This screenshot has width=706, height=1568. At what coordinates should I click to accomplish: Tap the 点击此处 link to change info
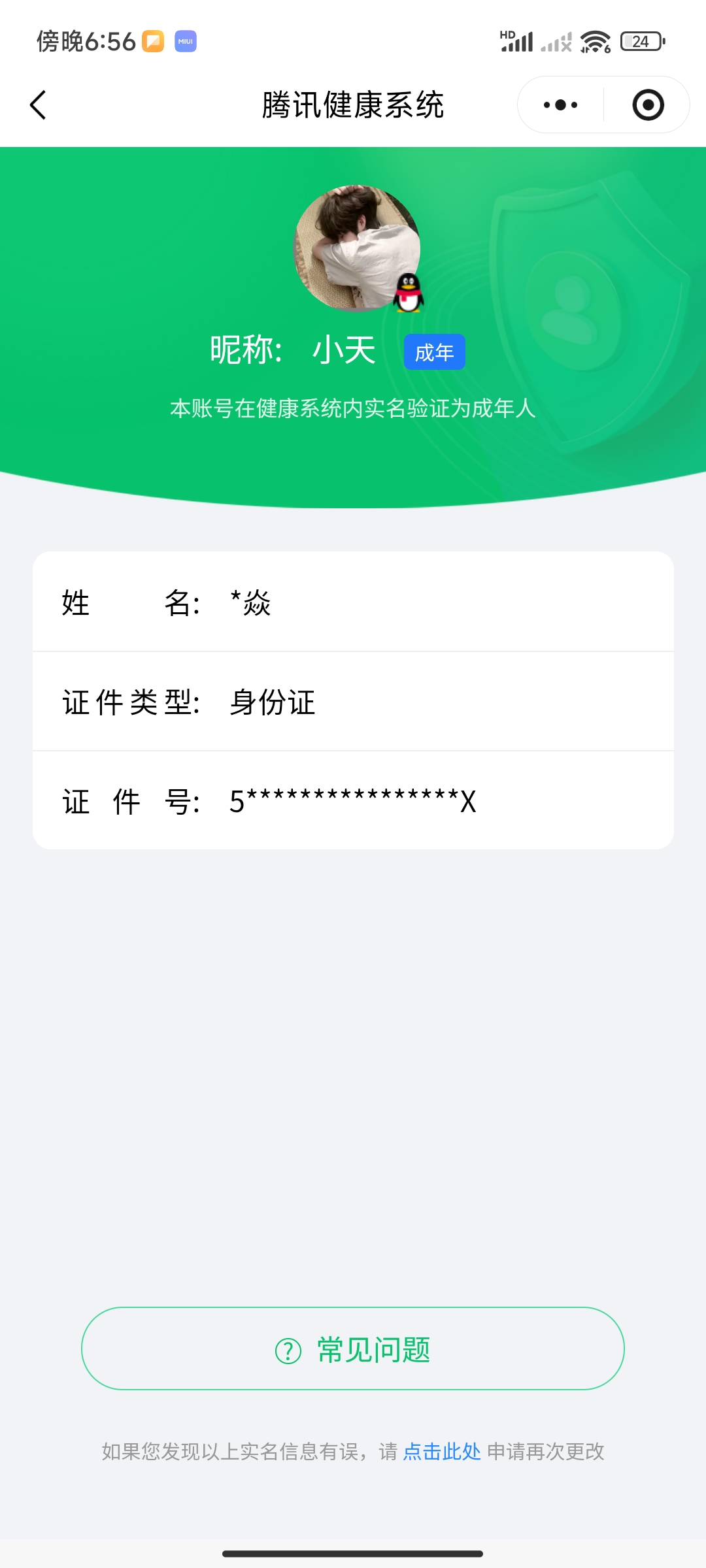pos(442,1451)
